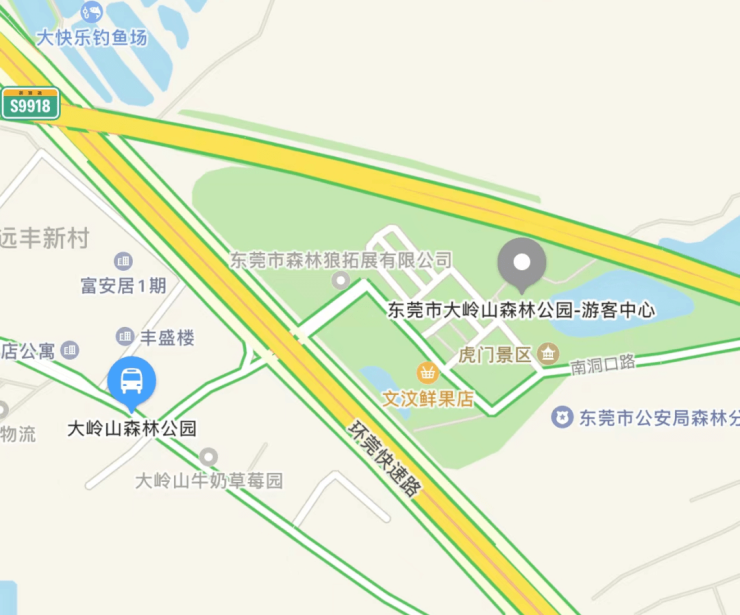Tap the 大岭山森林公园 bus stop marker
Screen dimensions: 740x615
(131, 383)
